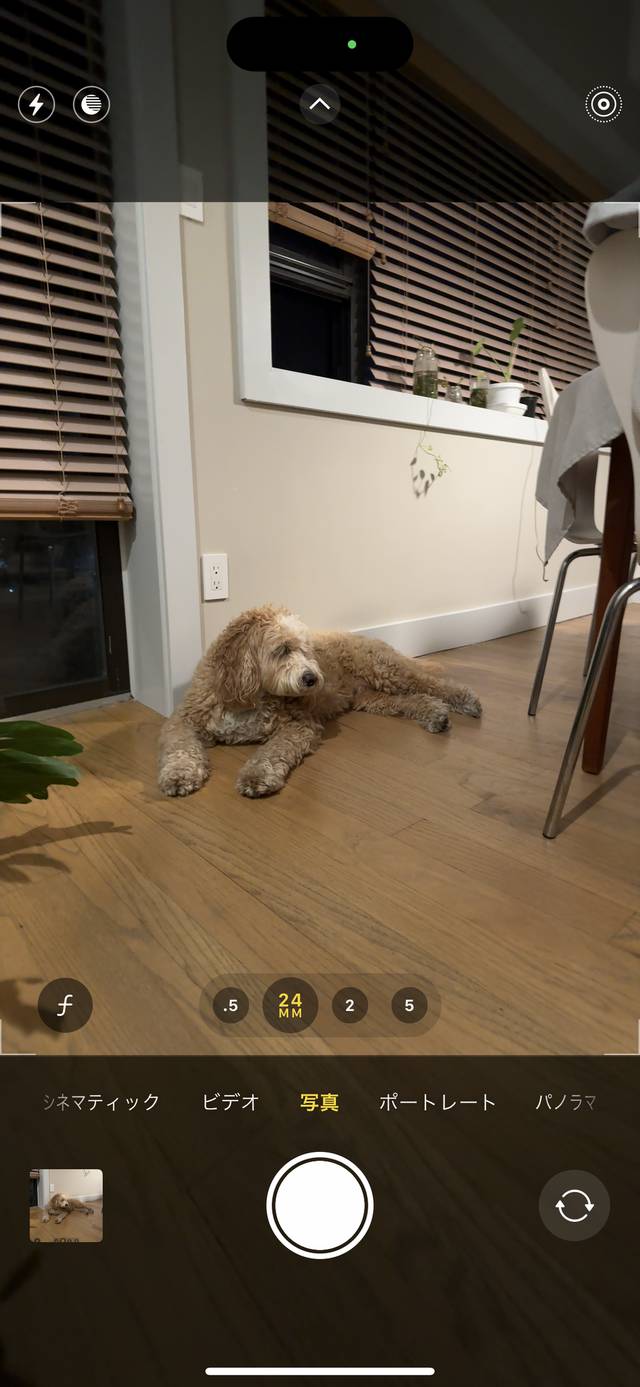640x1387 pixels.
Task: Toggle the camera flash icon
Action: [x=36, y=104]
